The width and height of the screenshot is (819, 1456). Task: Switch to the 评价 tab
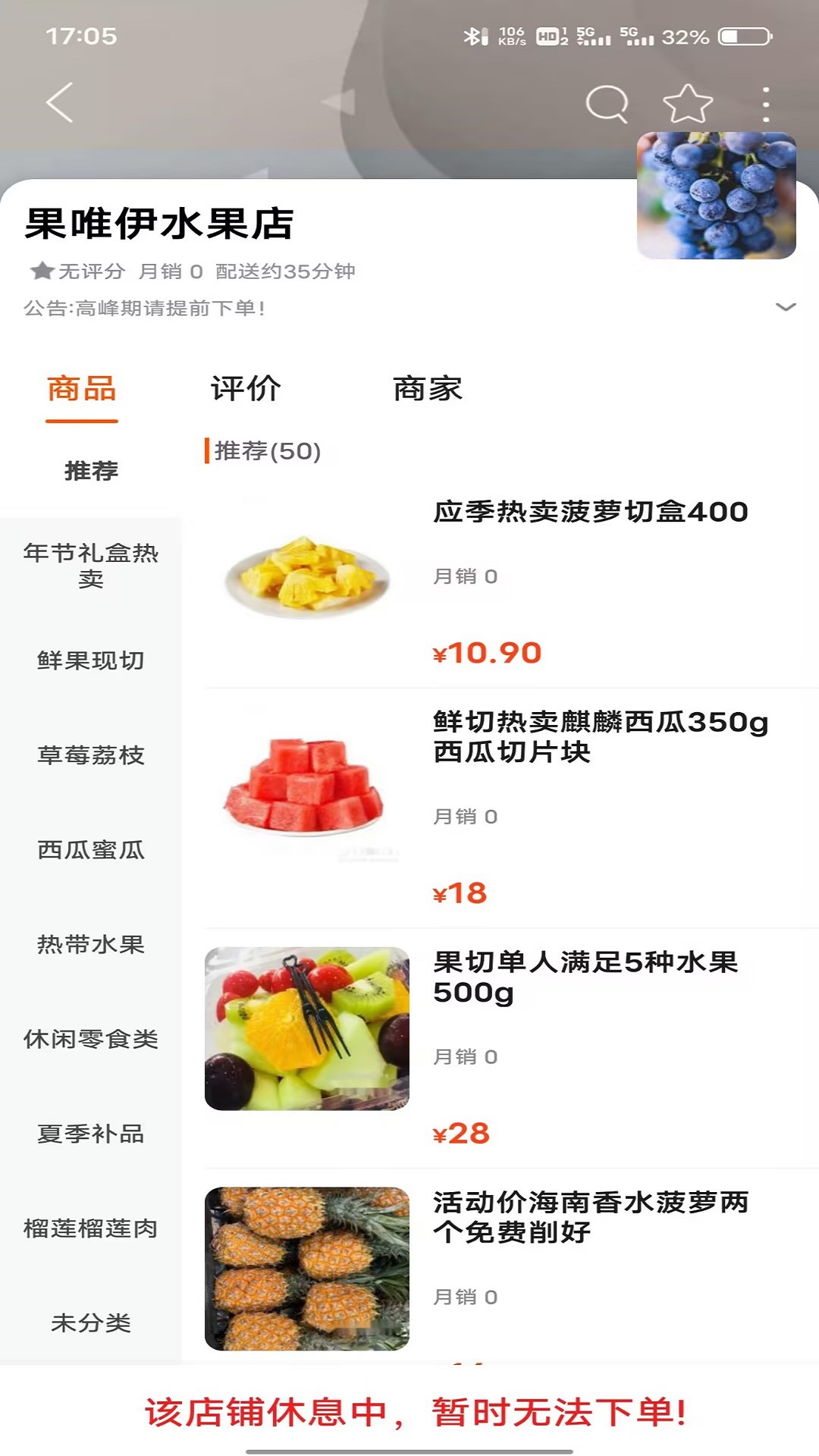[246, 389]
